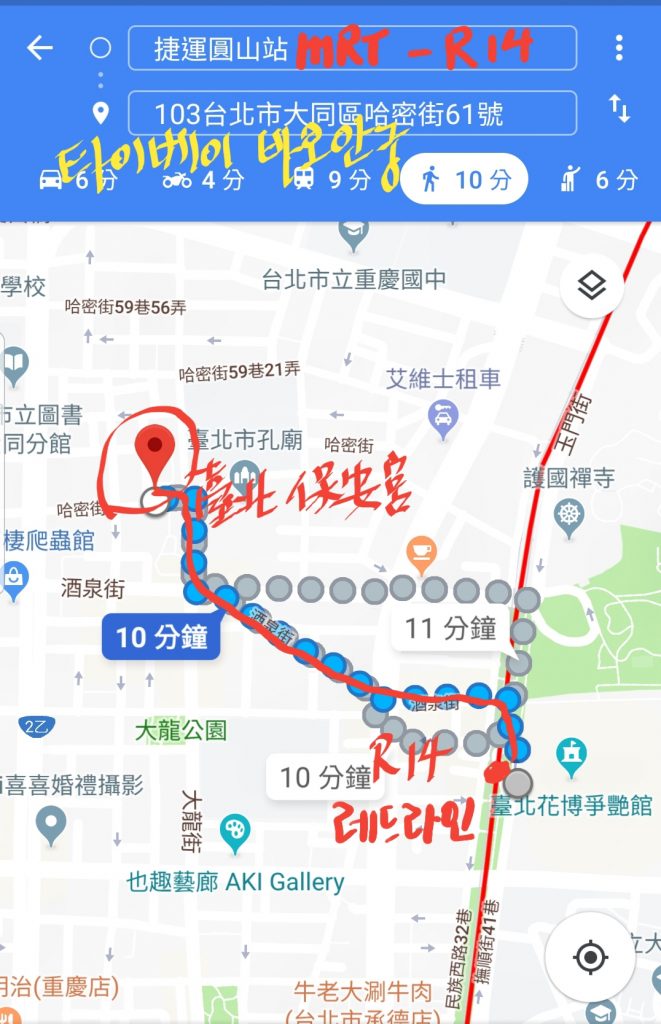Edit the starting point 捷運圓山站
661x1024 pixels.
[352, 48]
